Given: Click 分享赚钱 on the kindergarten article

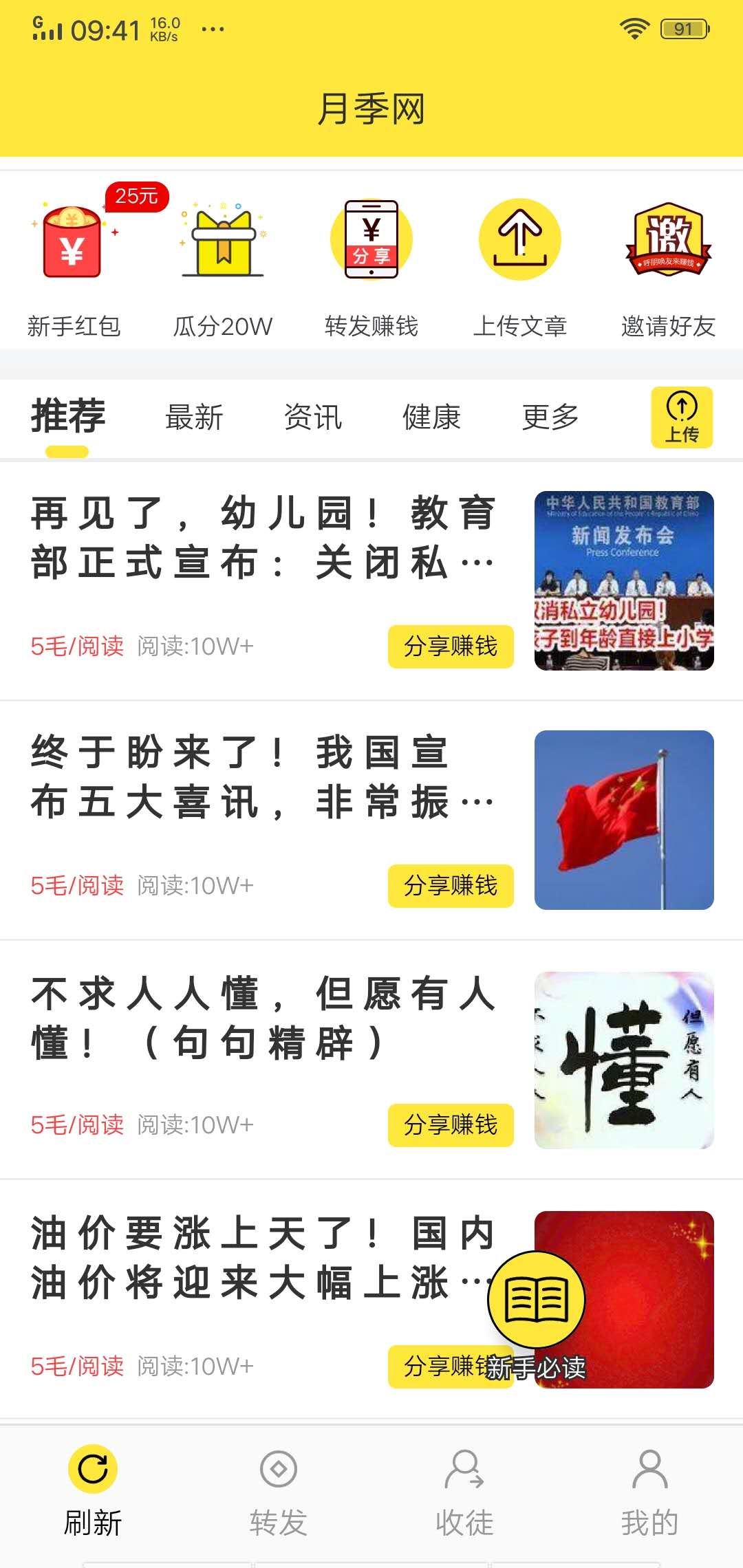Looking at the screenshot, I should (451, 645).
